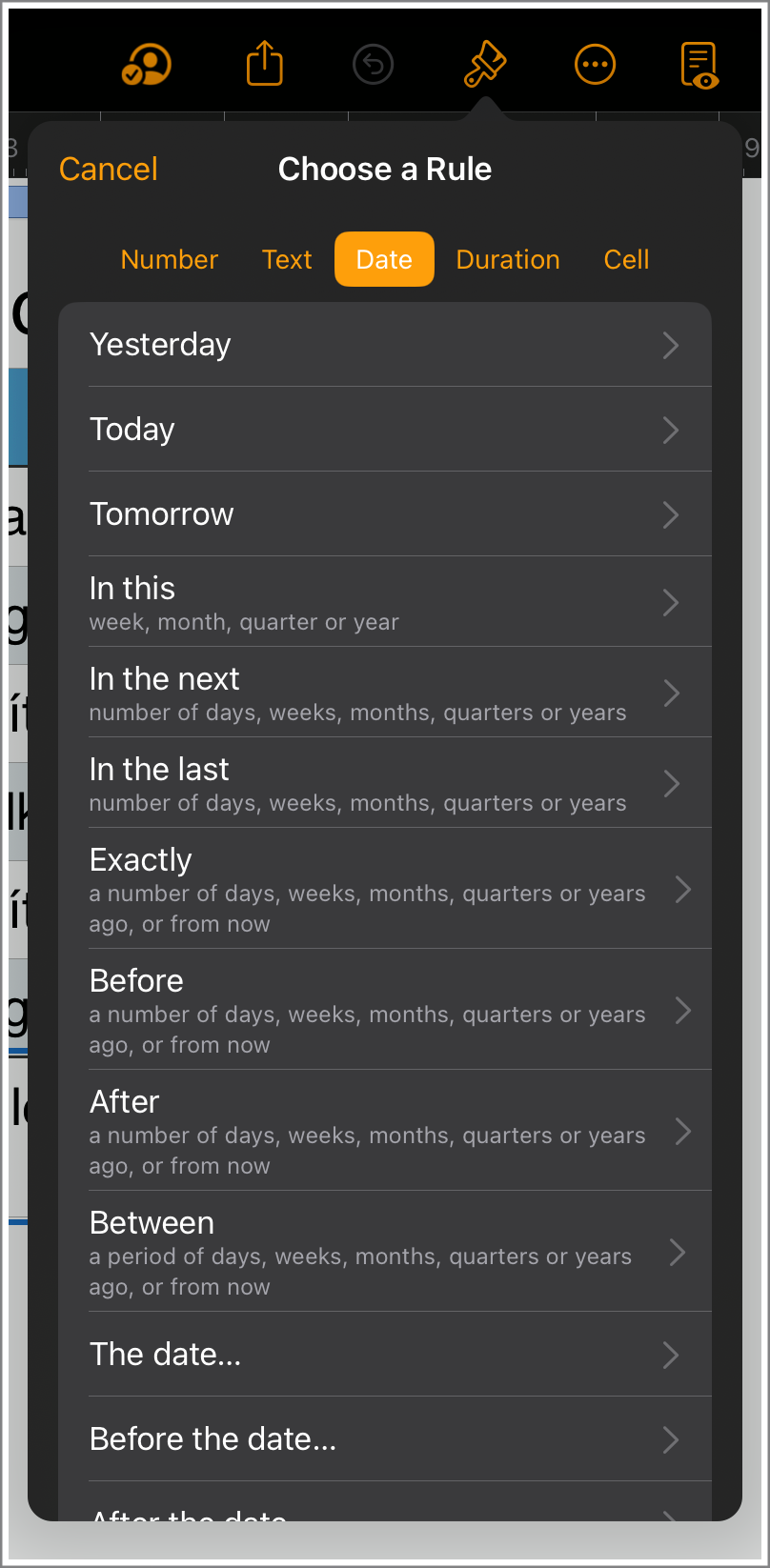Open the Between rule
The image size is (770, 1568).
coord(385,1252)
